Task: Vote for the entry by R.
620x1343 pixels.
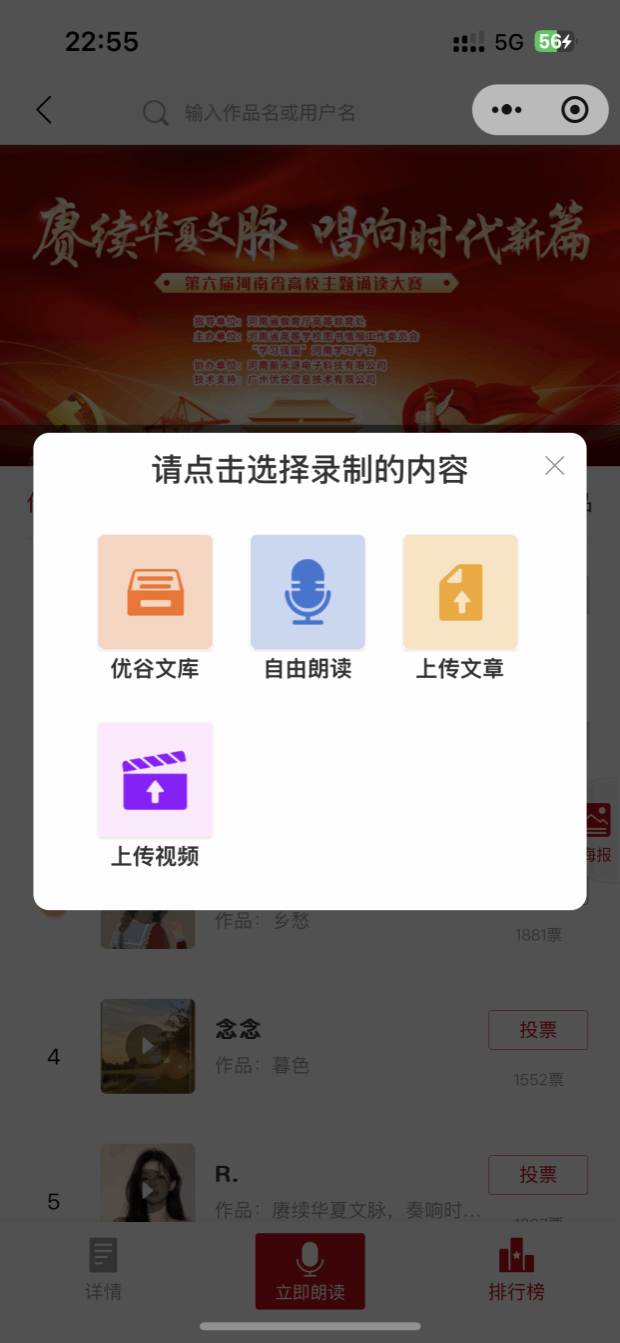Action: pos(537,1174)
